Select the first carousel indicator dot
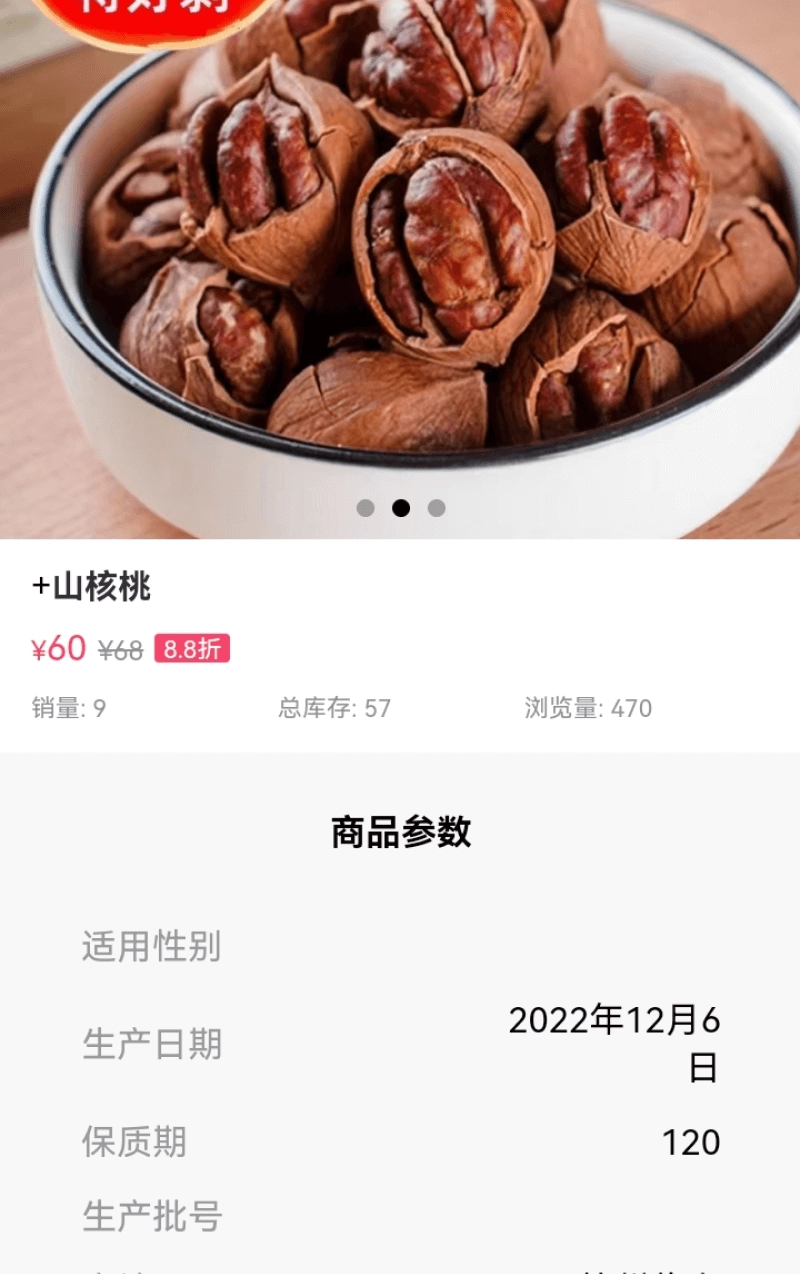 point(364,508)
